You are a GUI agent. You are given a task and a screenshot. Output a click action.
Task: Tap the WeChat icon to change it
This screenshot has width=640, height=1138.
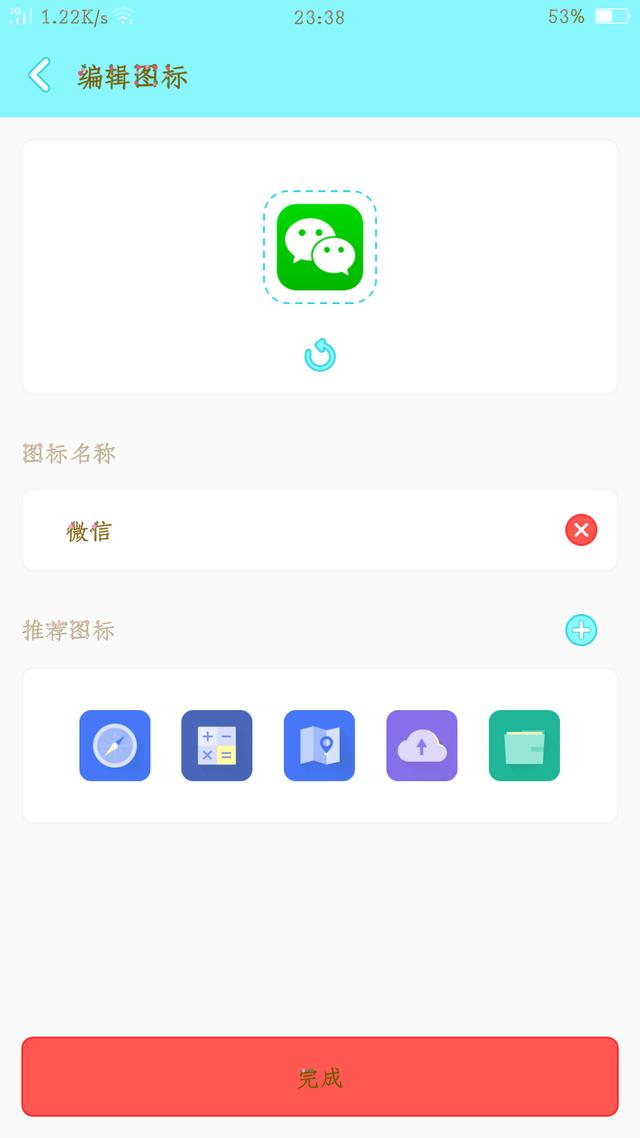(x=320, y=247)
